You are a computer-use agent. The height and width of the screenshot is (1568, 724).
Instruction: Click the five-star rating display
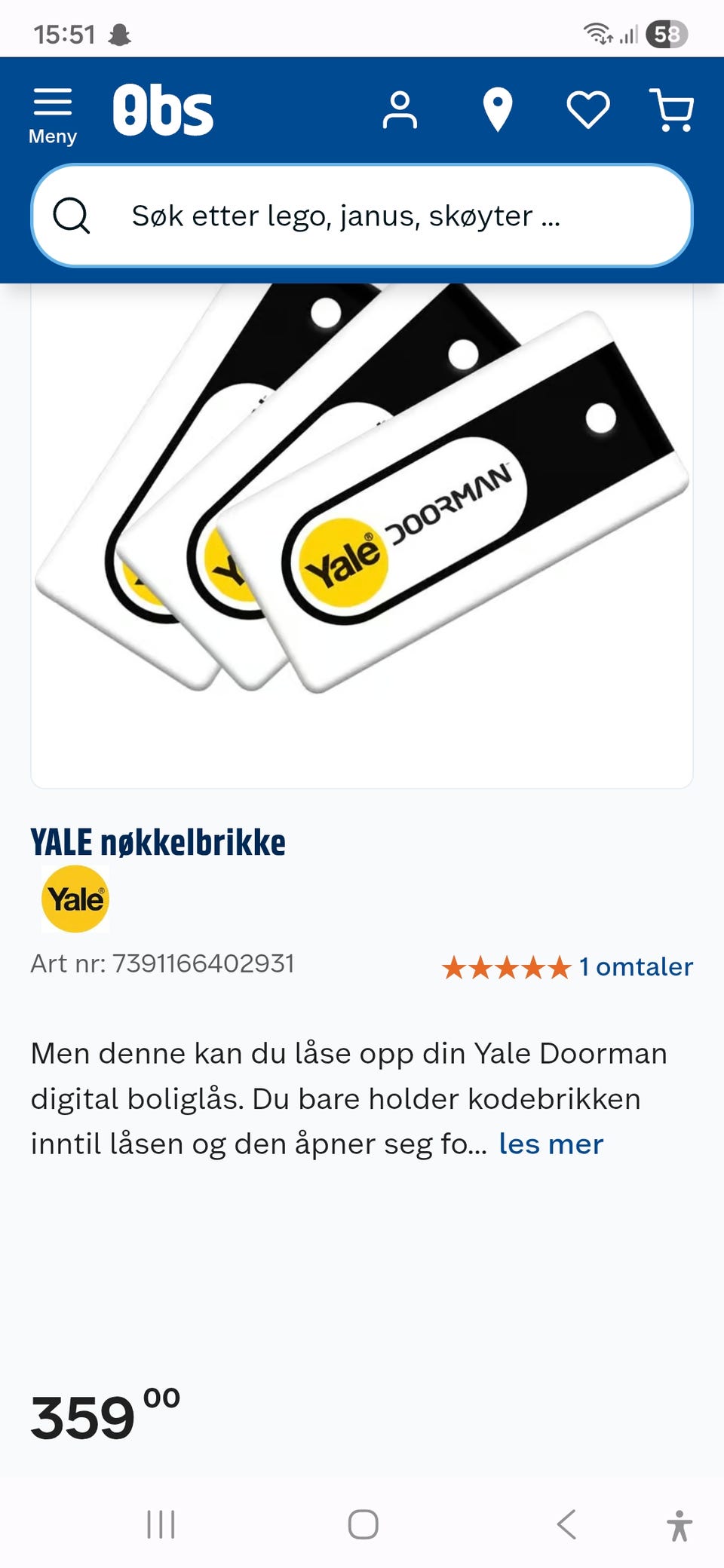point(504,966)
